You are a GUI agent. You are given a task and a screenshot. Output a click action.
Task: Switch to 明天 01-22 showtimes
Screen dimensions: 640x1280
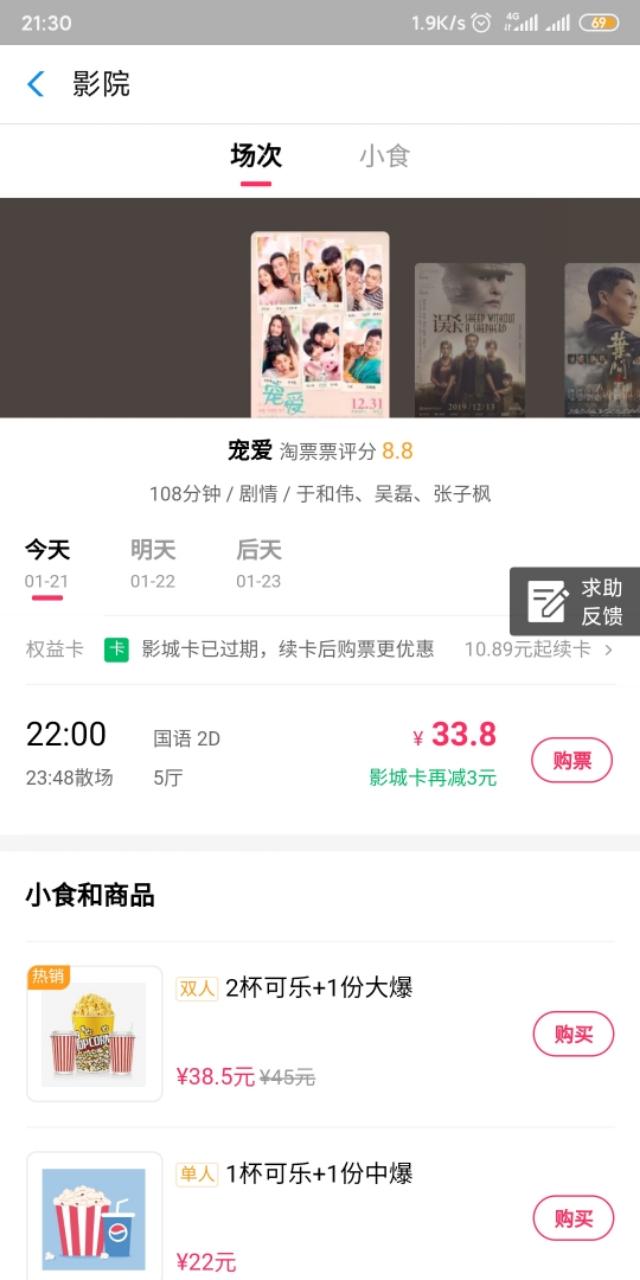153,564
